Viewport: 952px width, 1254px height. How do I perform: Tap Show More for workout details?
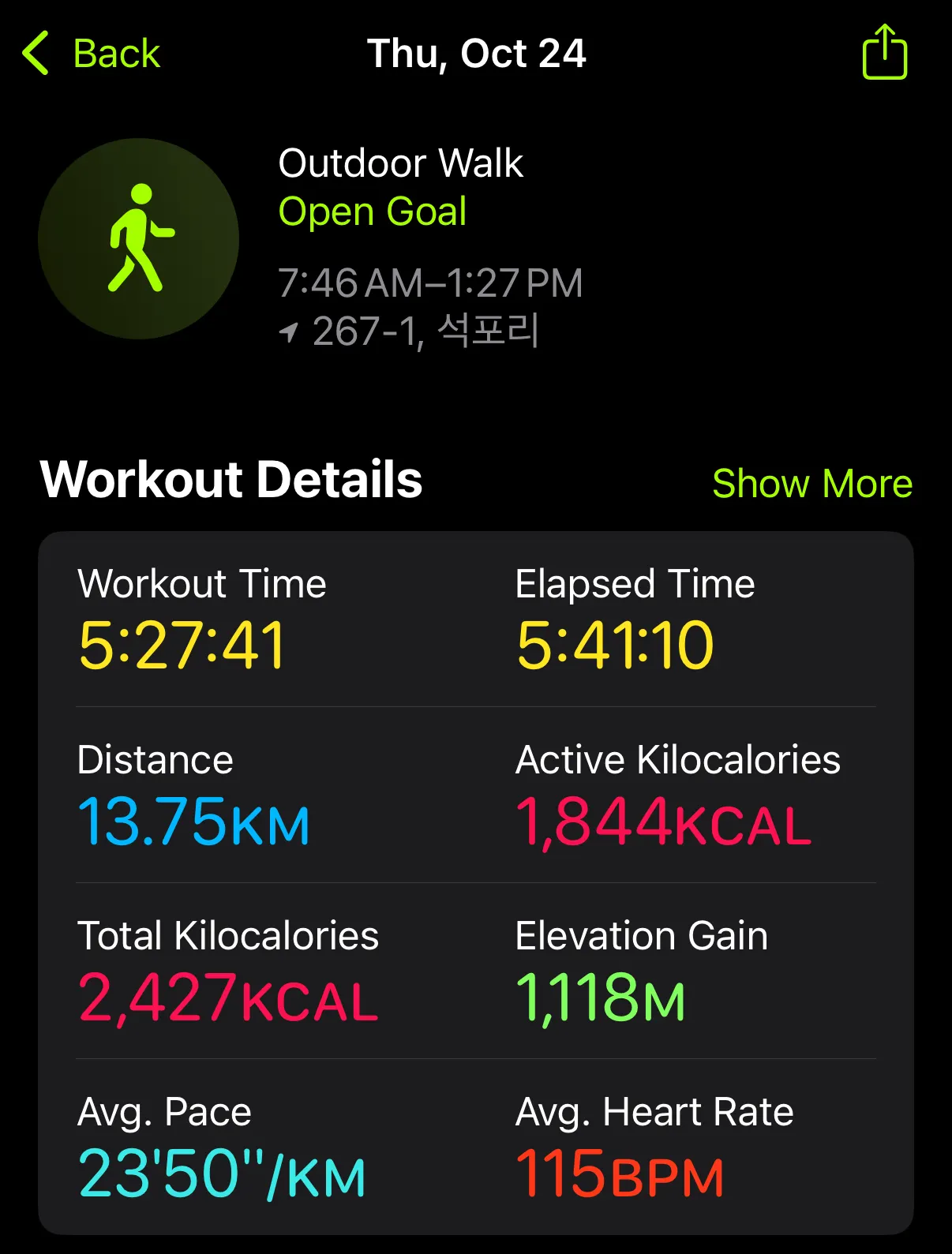[811, 483]
